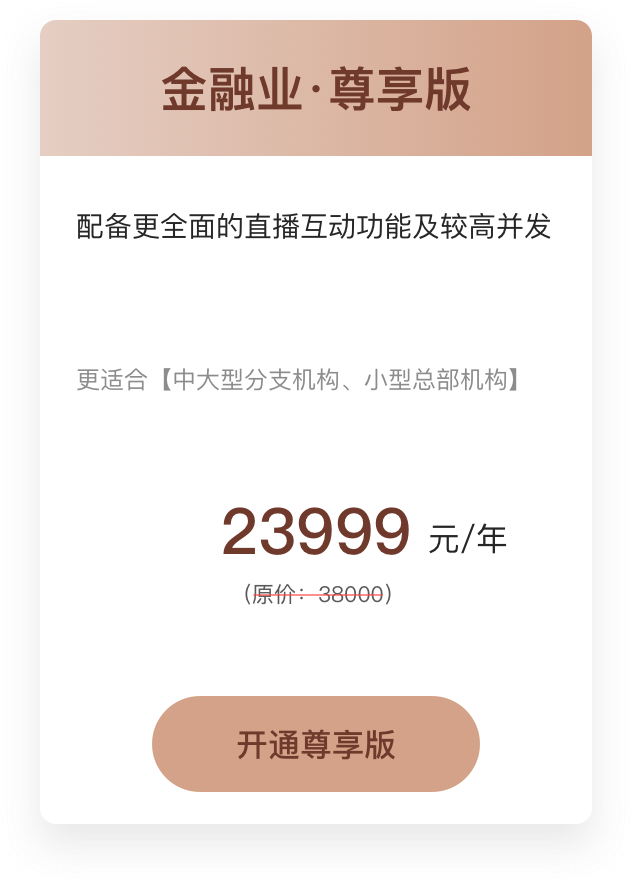
Task: Tap the 开通尊享版 button
Action: (x=316, y=744)
